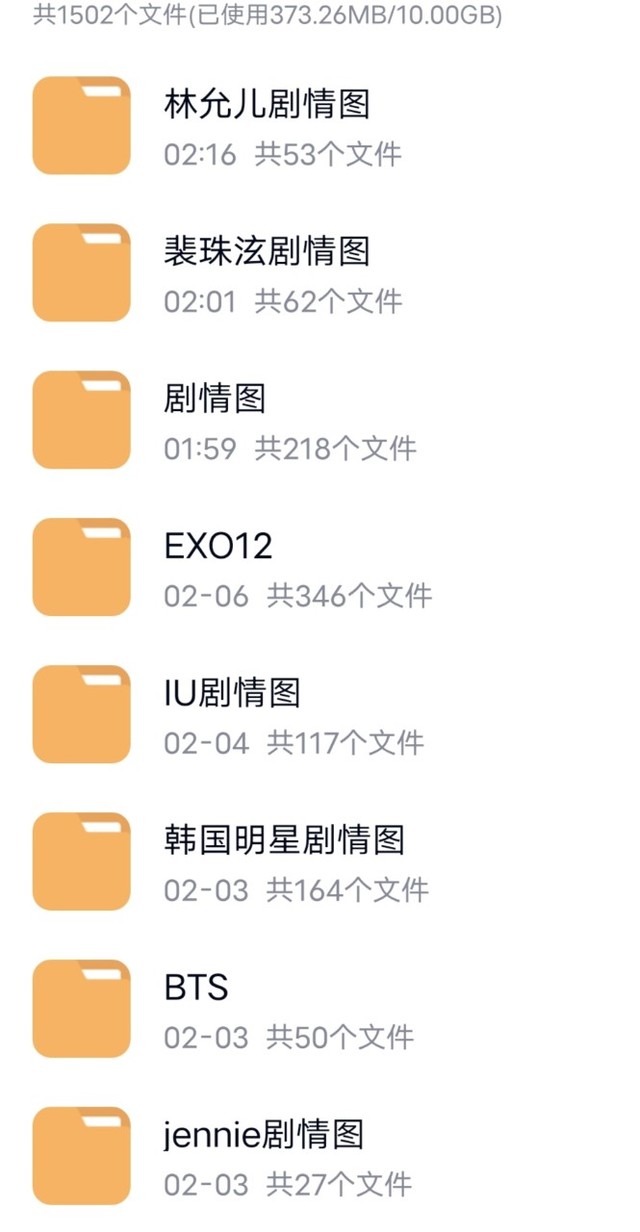Viewport: 640px width, 1232px height.
Task: Open the BTS folder
Action: click(196, 987)
